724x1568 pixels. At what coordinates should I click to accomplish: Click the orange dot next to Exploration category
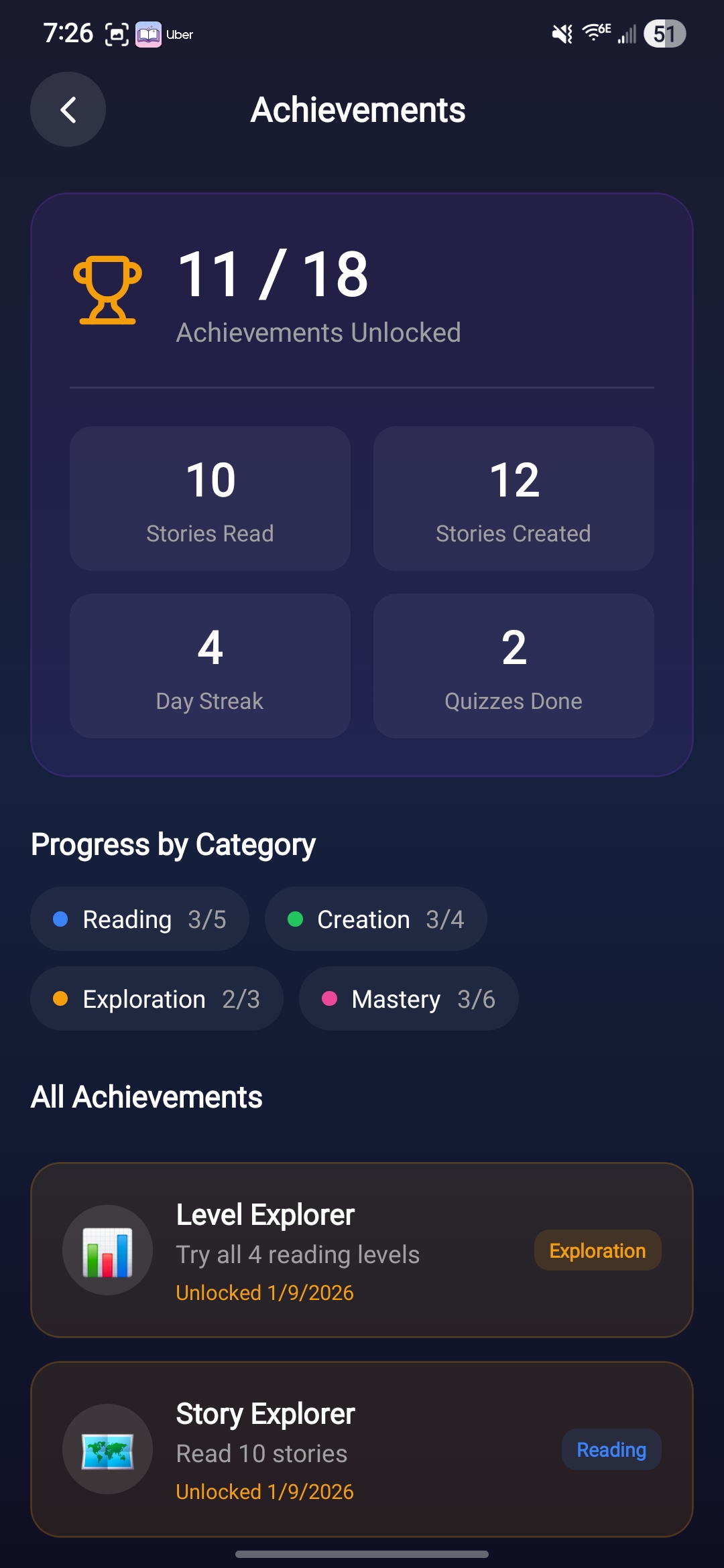61,998
